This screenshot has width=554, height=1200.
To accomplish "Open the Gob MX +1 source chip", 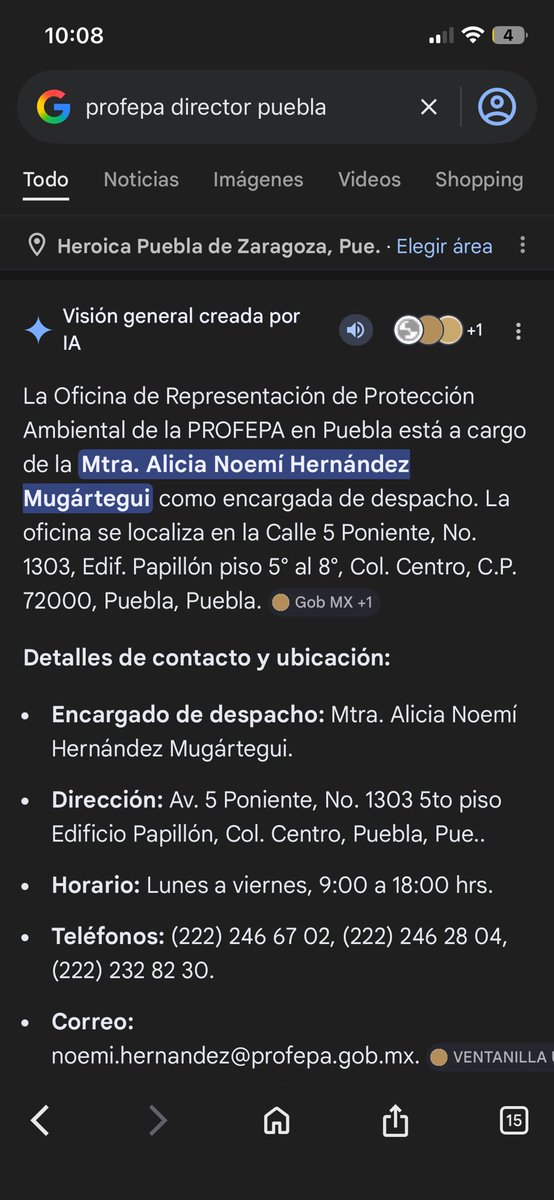I will (x=324, y=603).
